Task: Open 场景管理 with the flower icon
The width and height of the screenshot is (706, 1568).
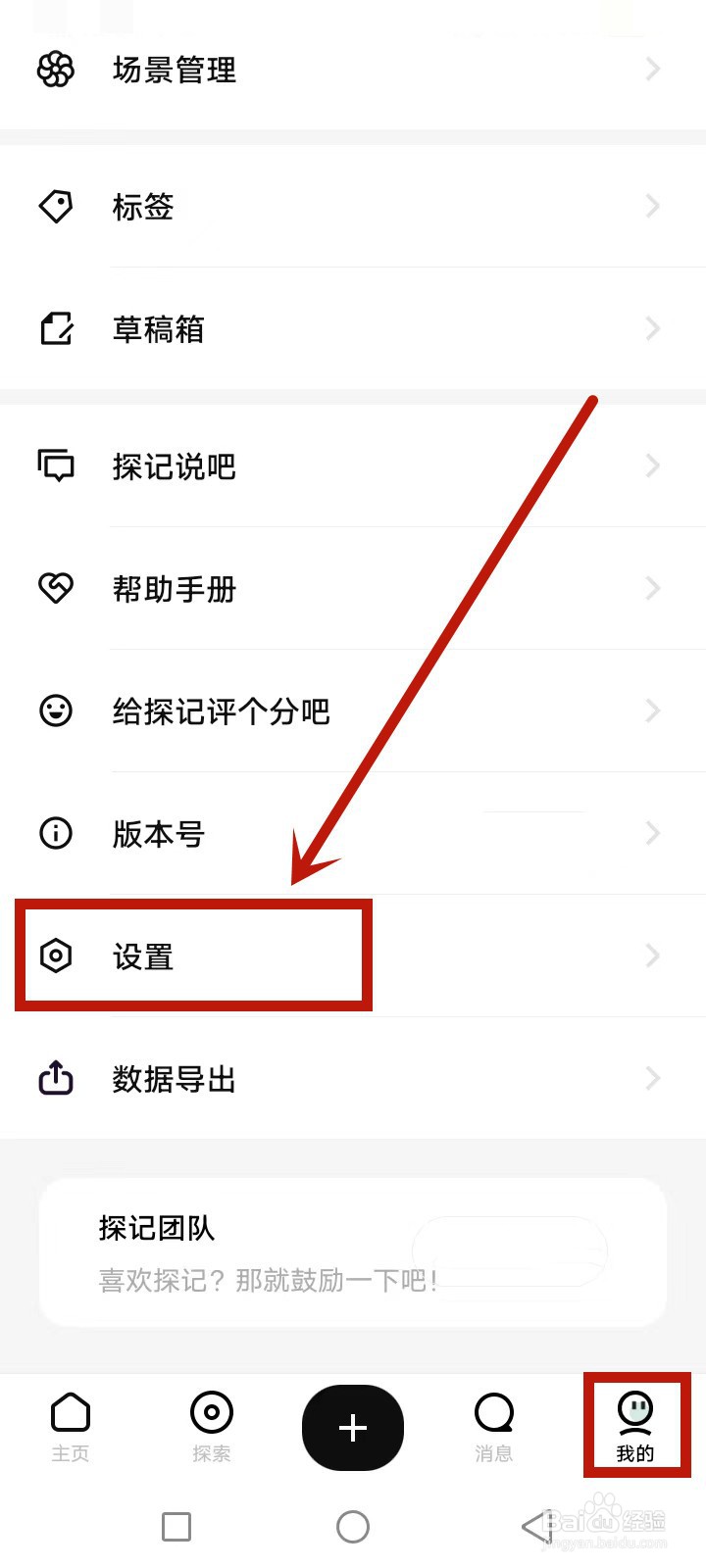Action: (x=56, y=70)
